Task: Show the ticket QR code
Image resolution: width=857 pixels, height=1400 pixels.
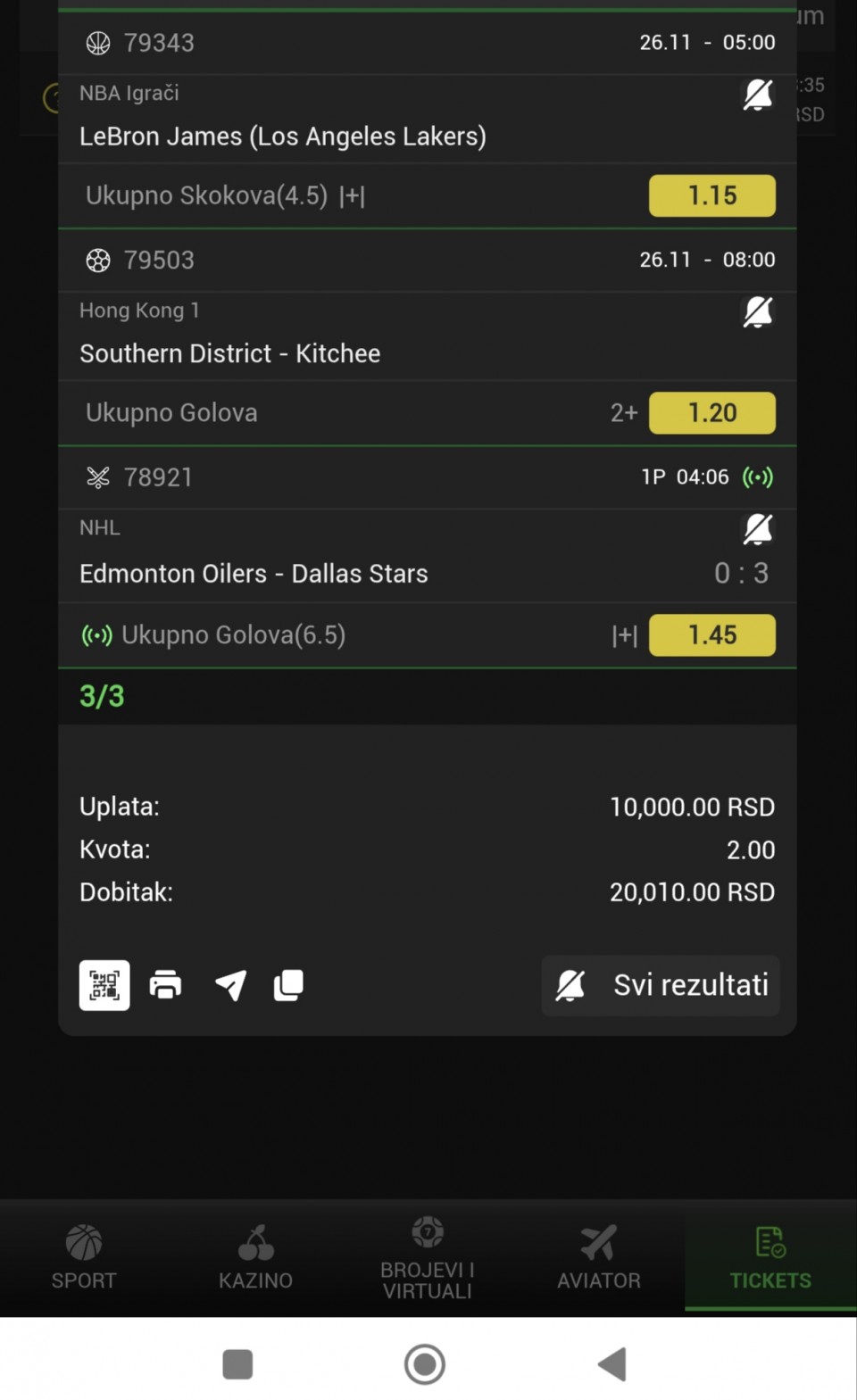Action: pos(104,985)
